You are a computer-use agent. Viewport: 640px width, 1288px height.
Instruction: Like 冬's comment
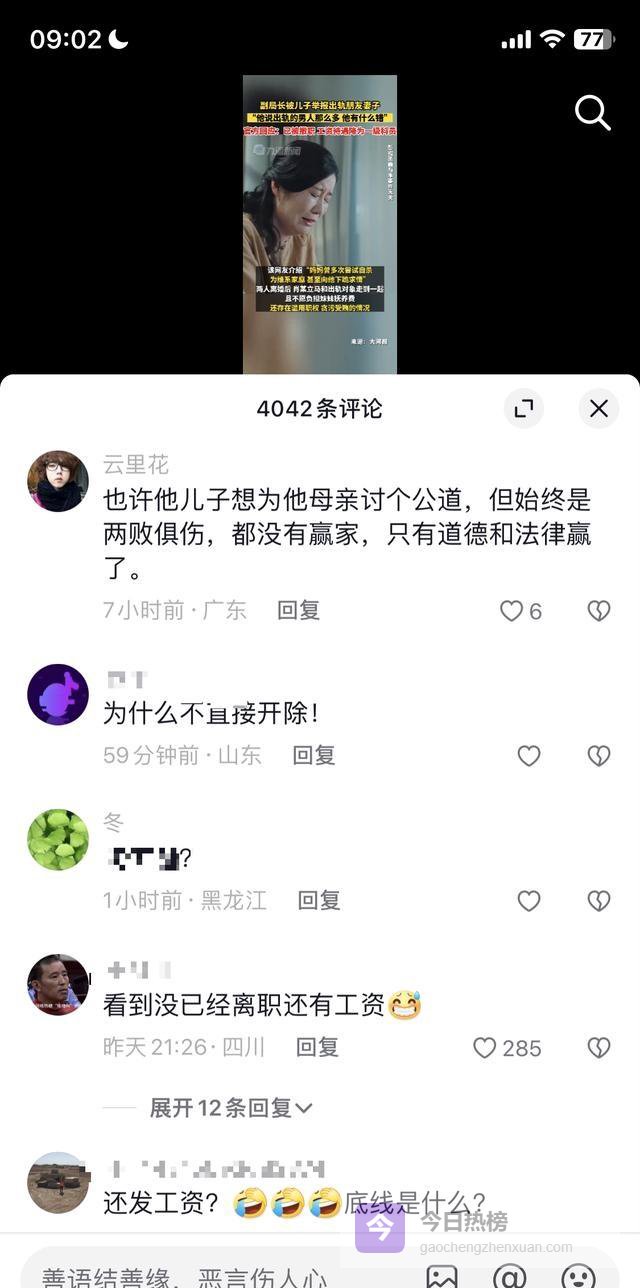pos(529,901)
